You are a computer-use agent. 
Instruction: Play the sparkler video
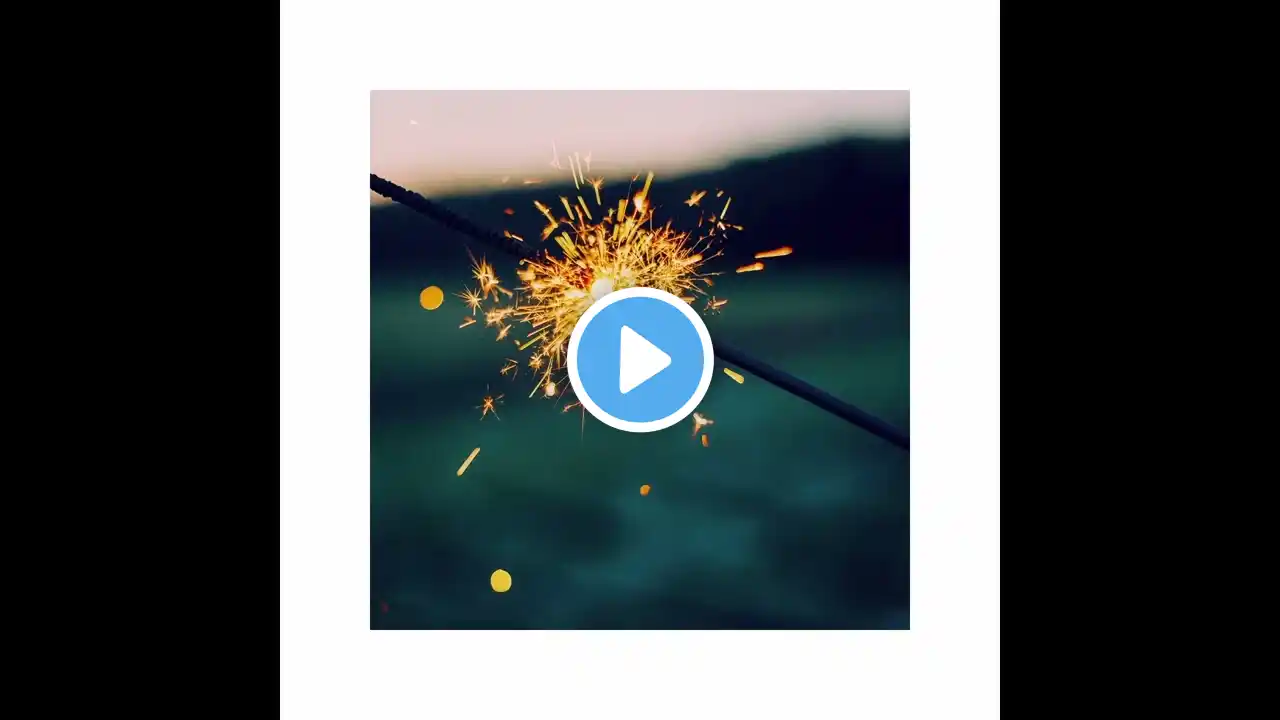[x=640, y=360]
